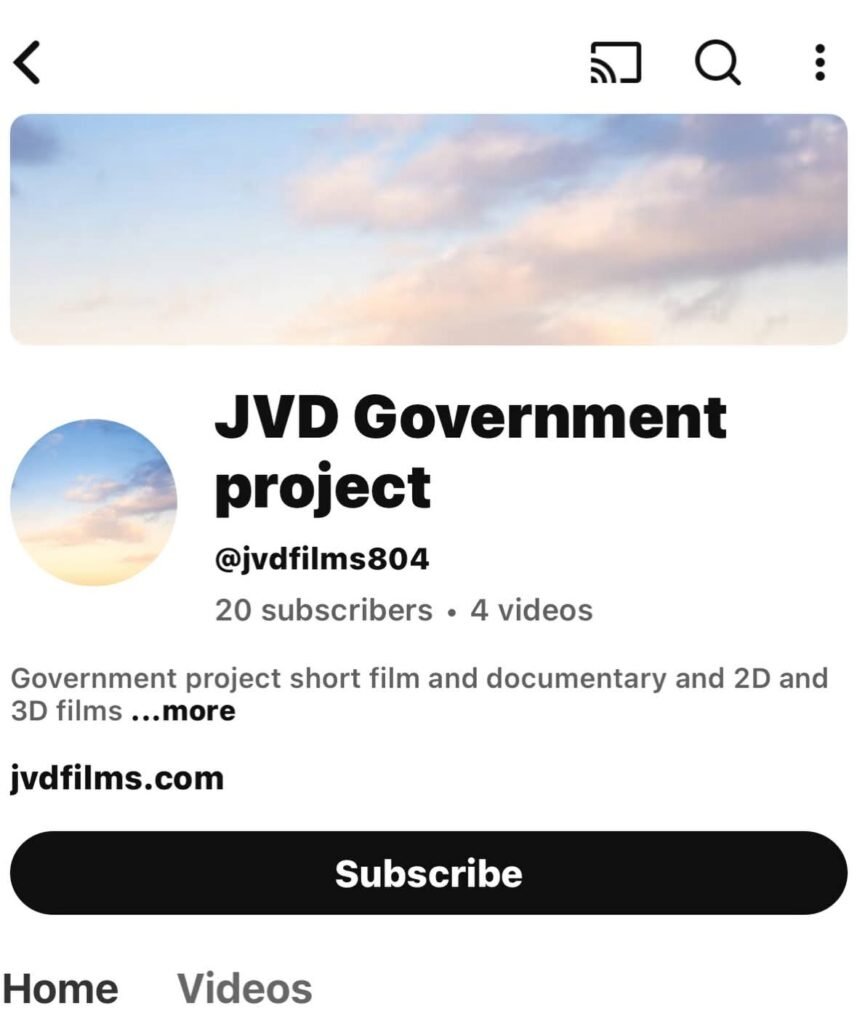The width and height of the screenshot is (857, 1024).
Task: Go back using the arrow icon
Action: 28,64
